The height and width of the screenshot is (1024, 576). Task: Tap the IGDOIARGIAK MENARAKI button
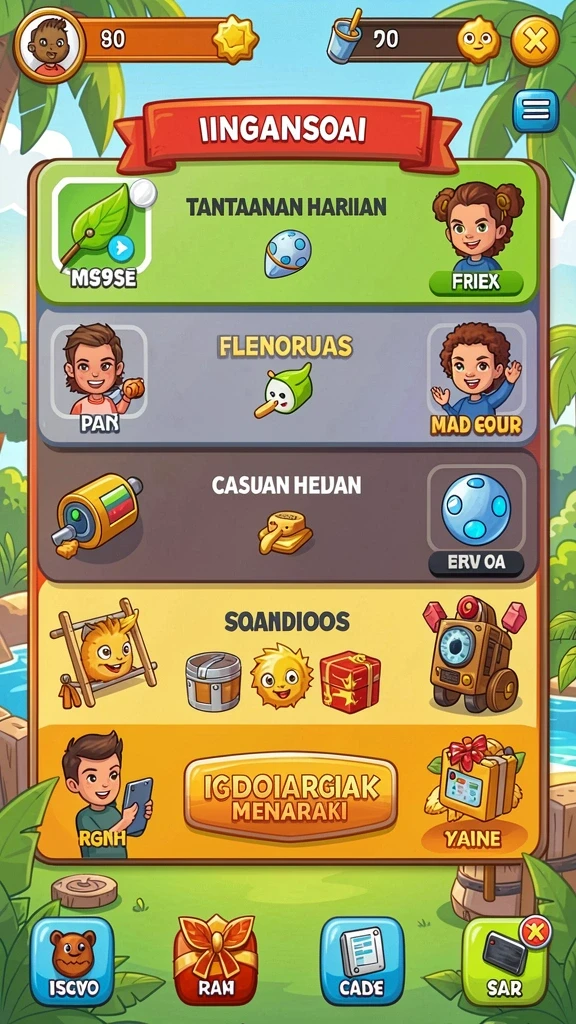[291, 798]
